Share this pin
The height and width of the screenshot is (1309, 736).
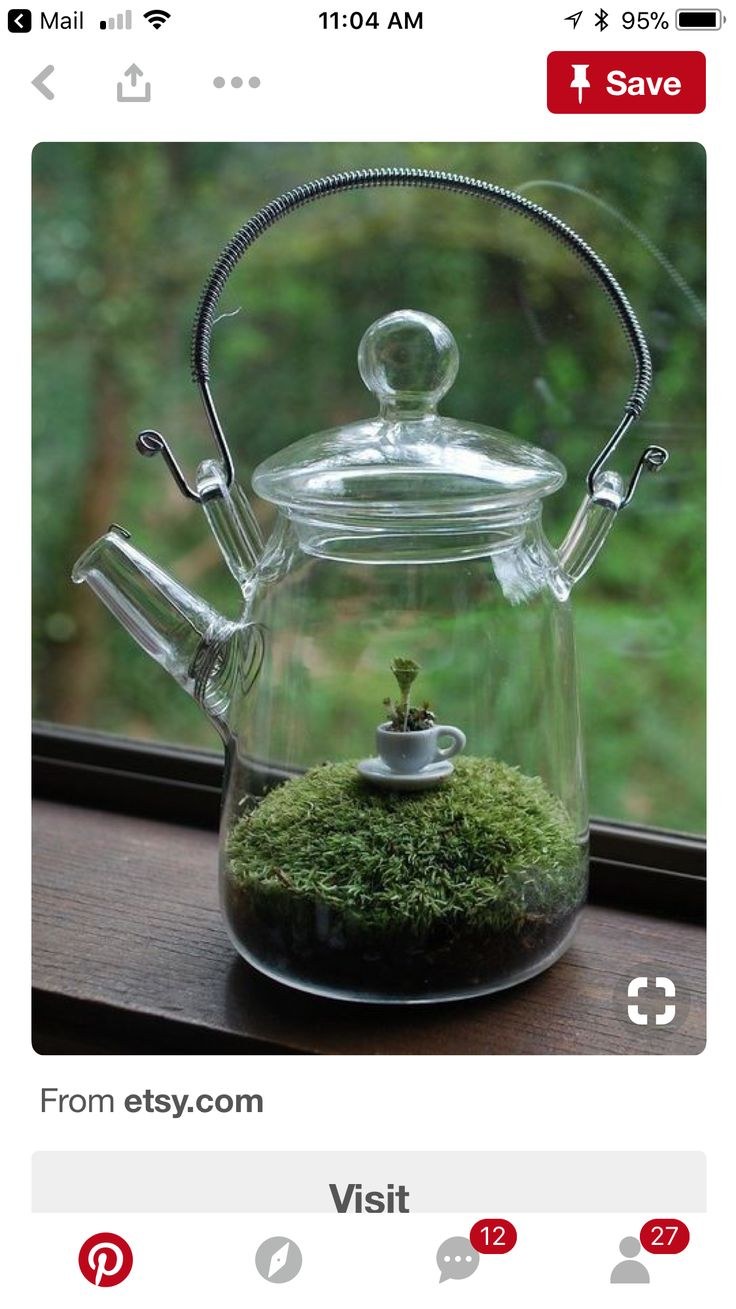[133, 83]
